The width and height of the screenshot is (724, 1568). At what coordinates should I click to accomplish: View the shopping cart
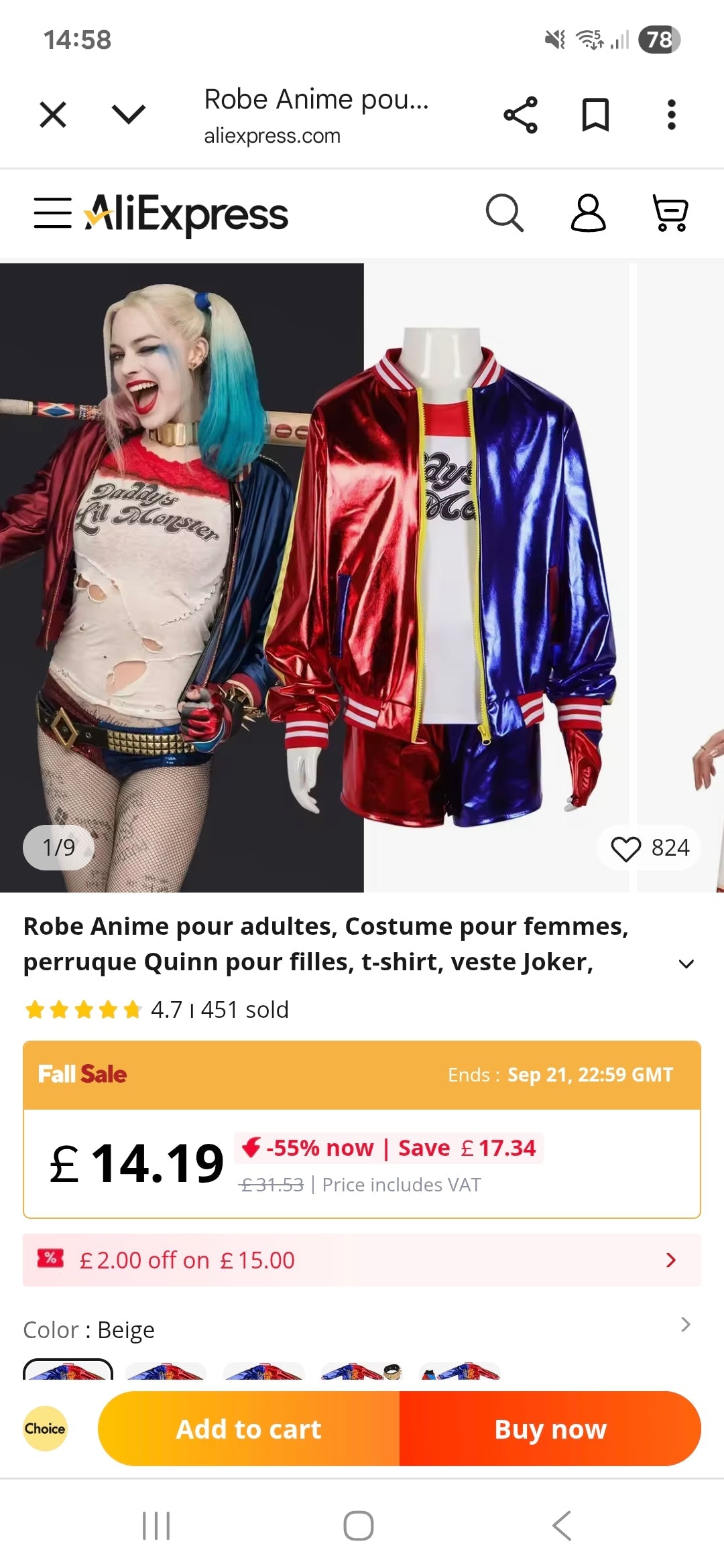point(670,213)
